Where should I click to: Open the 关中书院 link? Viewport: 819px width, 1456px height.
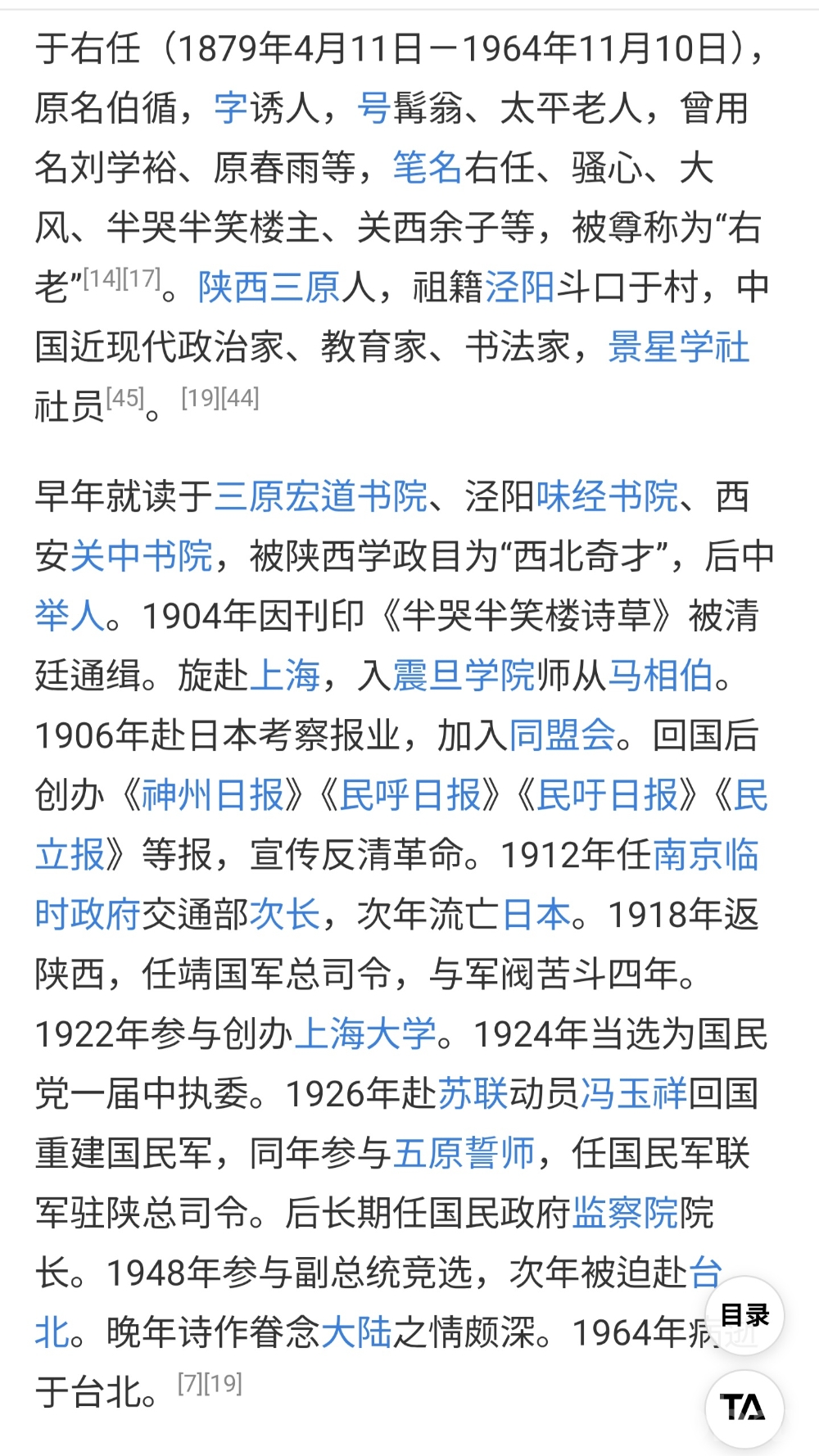pos(141,556)
